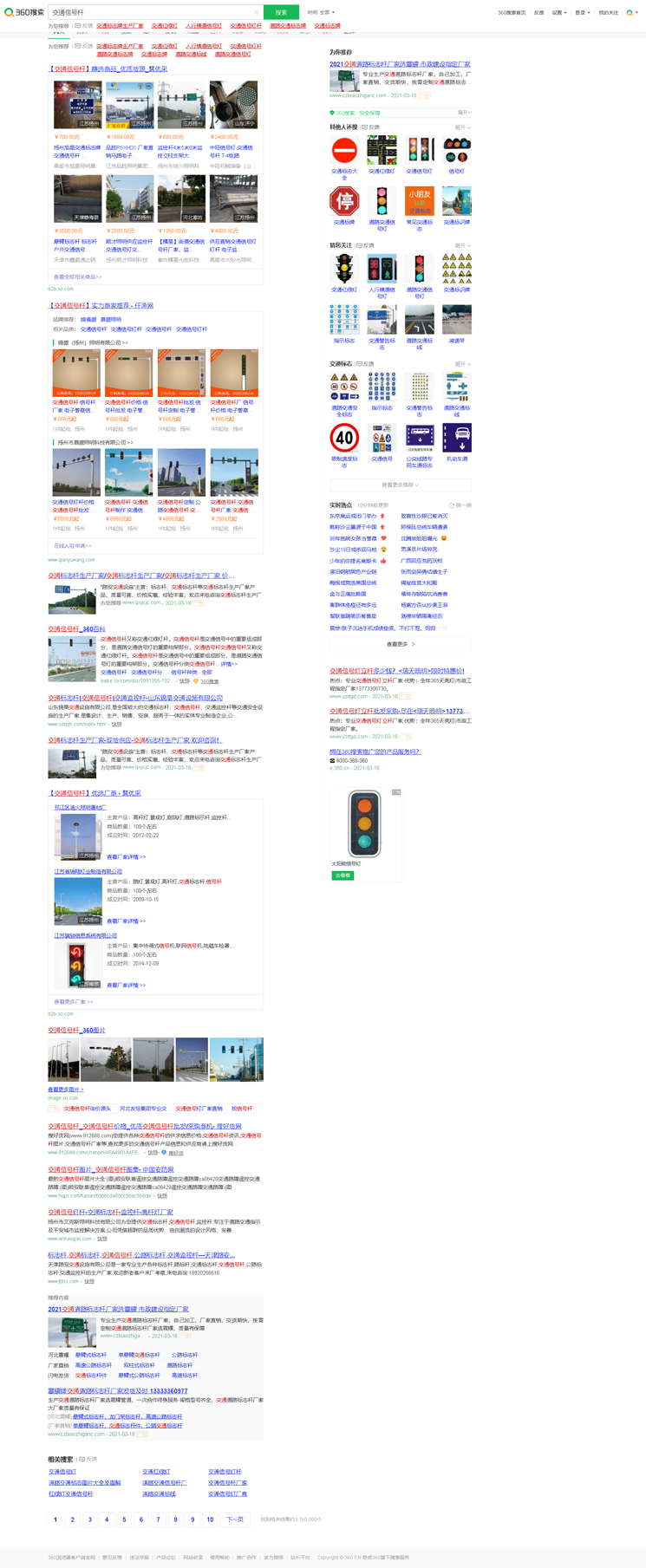646x1568 pixels.
Task: Go to 下一页 of results
Action: (234, 1519)
